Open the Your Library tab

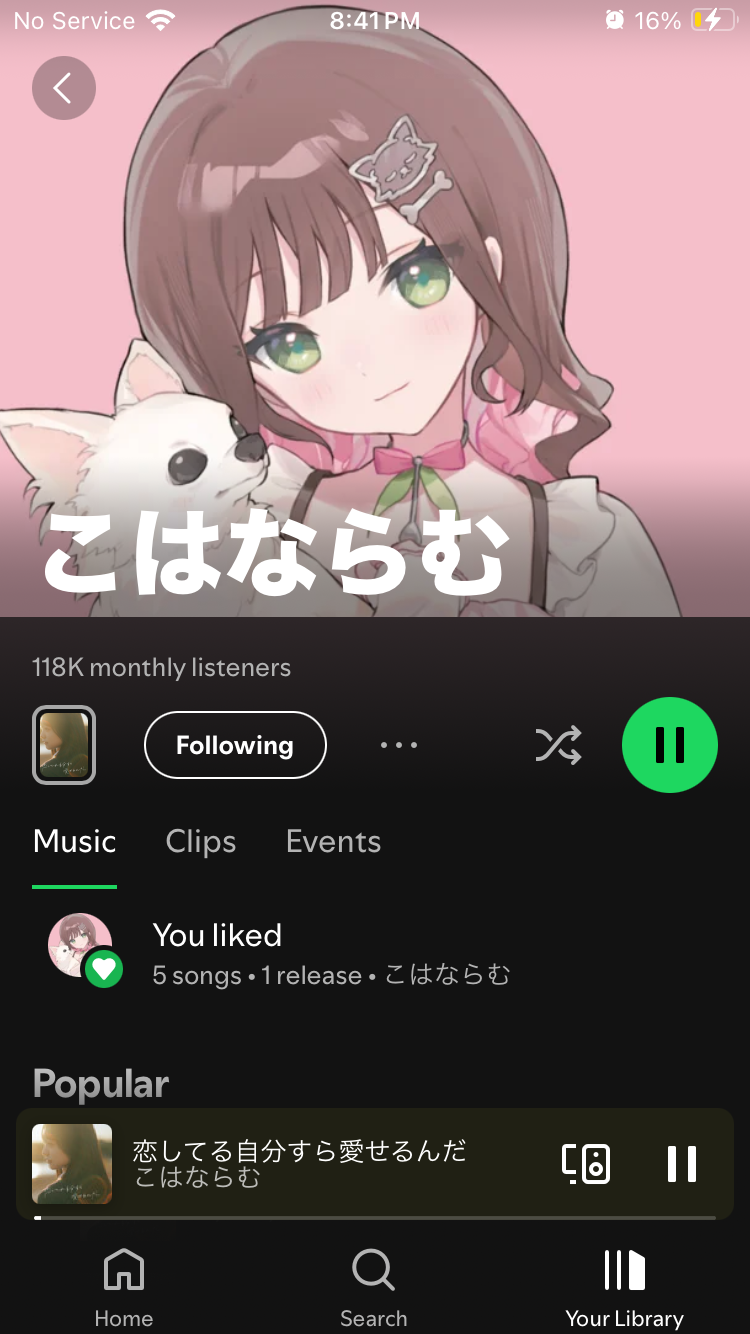tap(624, 1286)
